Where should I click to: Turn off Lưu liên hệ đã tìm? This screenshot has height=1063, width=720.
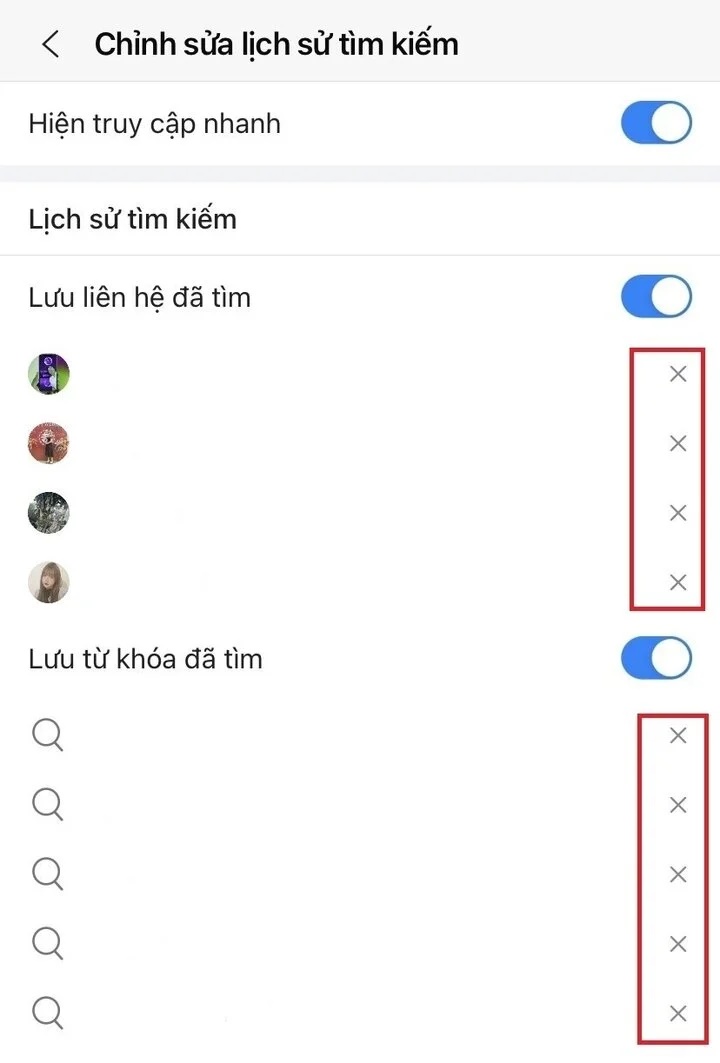click(x=655, y=296)
